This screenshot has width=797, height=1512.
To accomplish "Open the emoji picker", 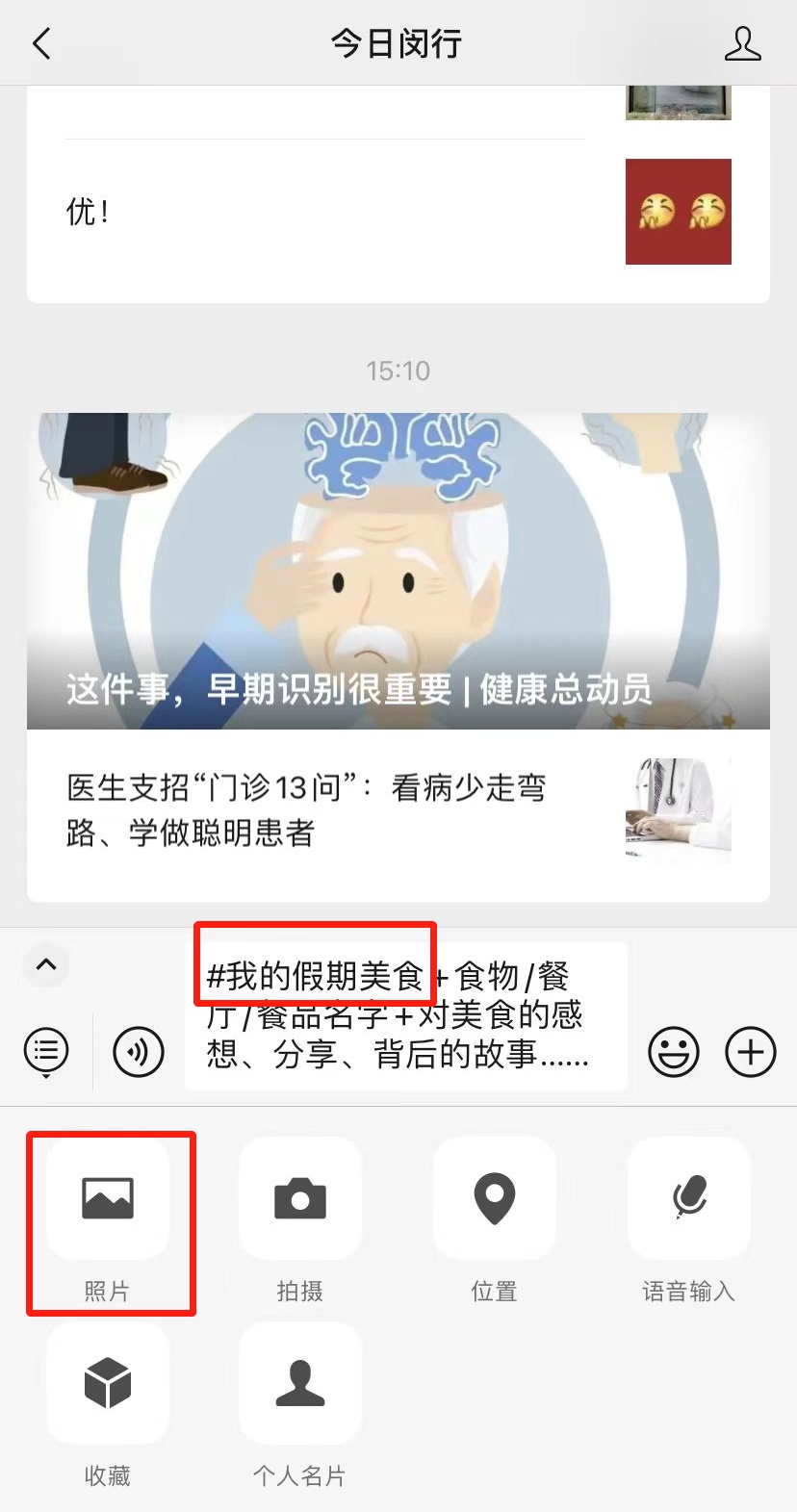I will (x=673, y=1052).
